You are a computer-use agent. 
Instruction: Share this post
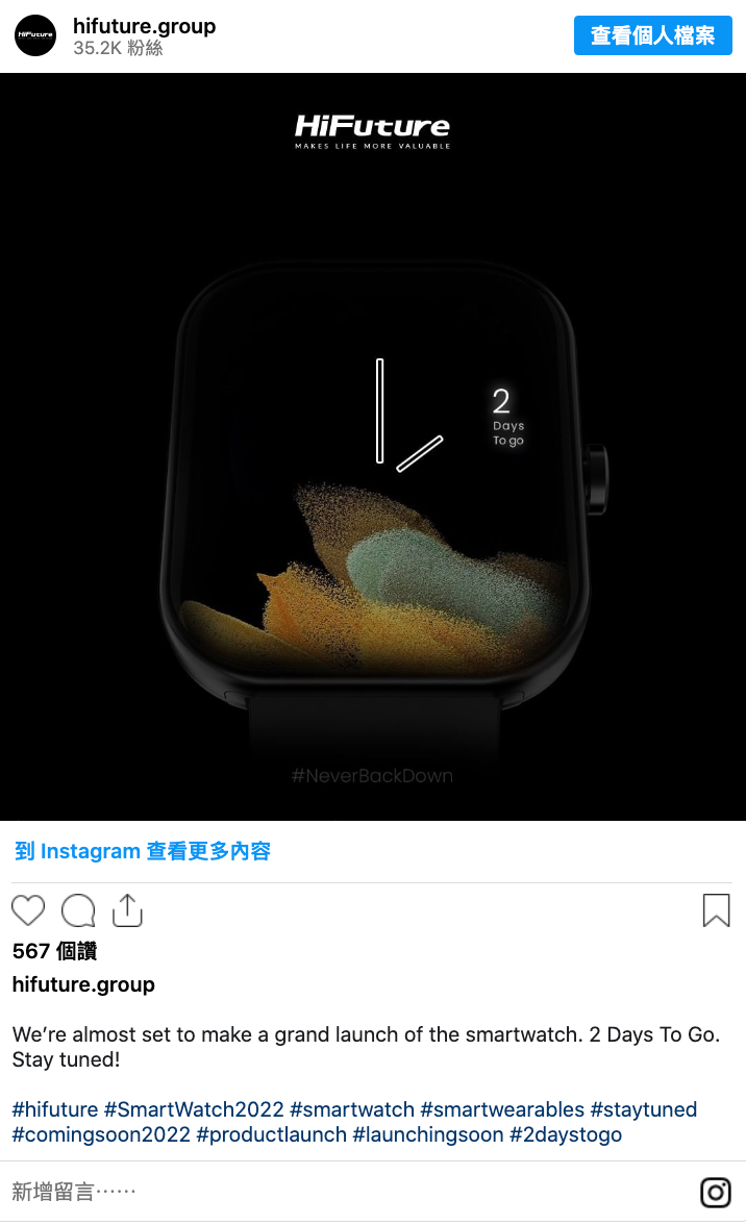pos(128,910)
